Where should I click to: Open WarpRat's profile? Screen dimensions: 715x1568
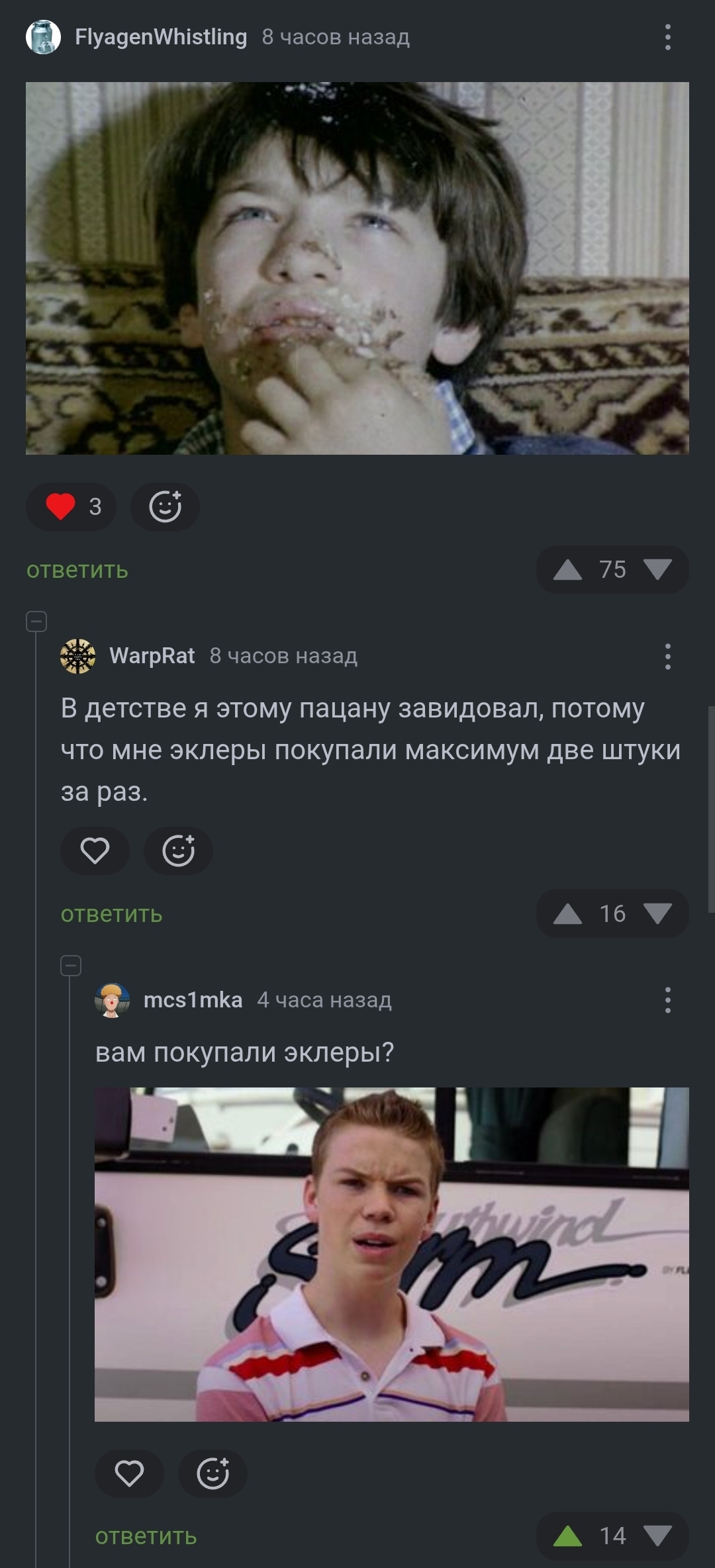pyautogui.click(x=152, y=656)
